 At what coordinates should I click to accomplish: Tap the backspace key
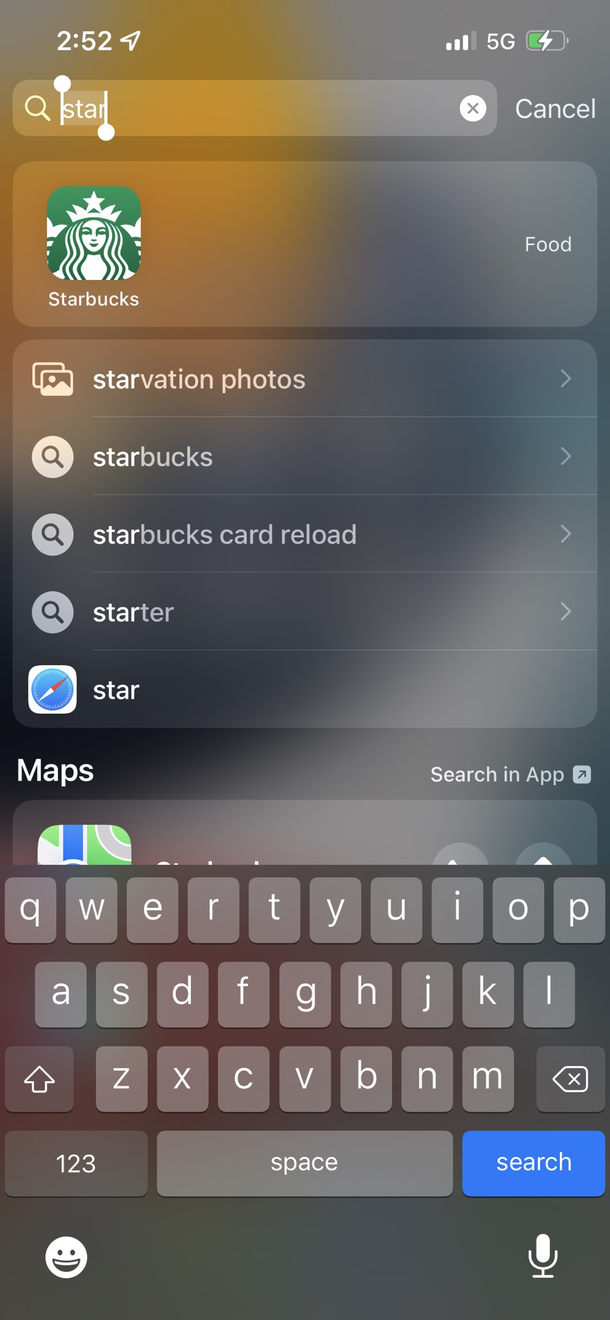(570, 1080)
